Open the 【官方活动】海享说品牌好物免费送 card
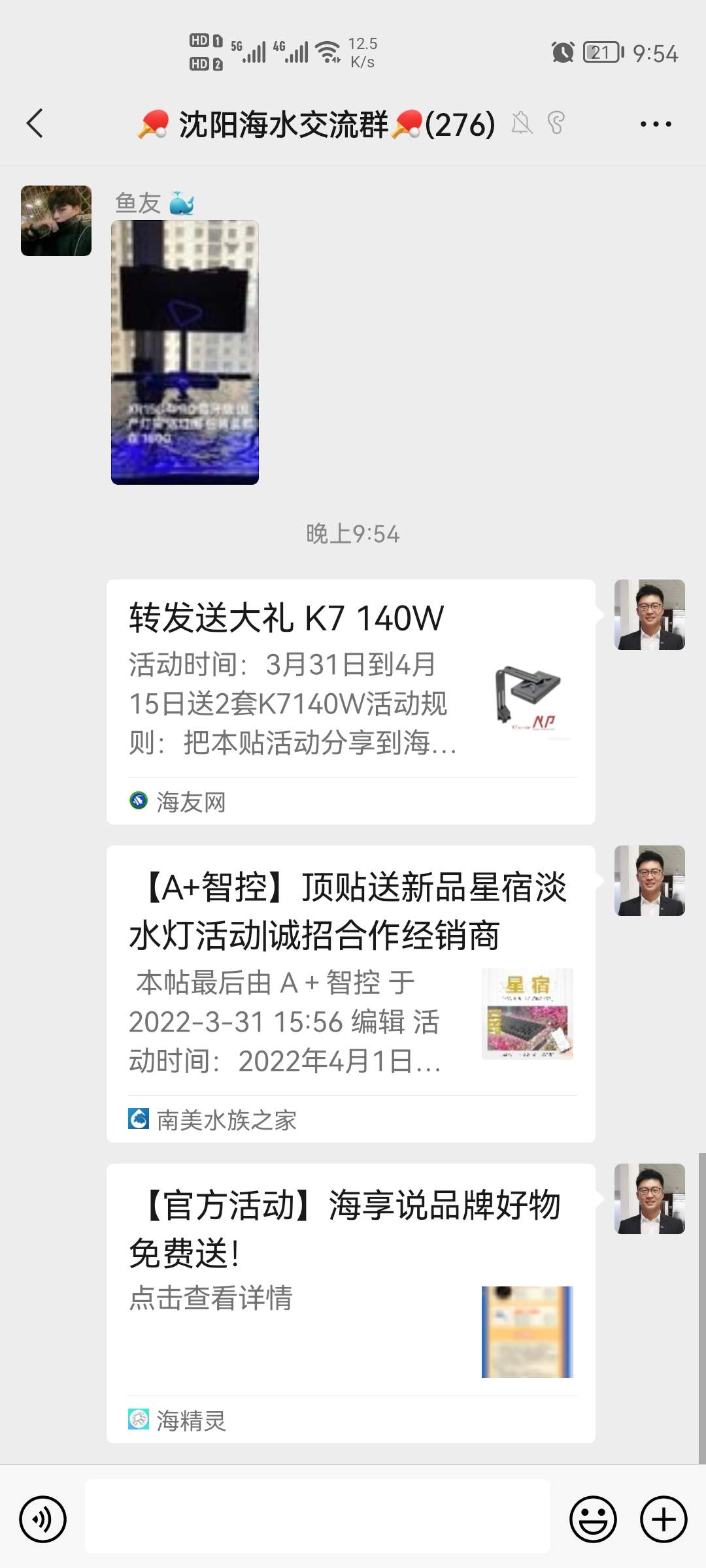 pos(350,1303)
